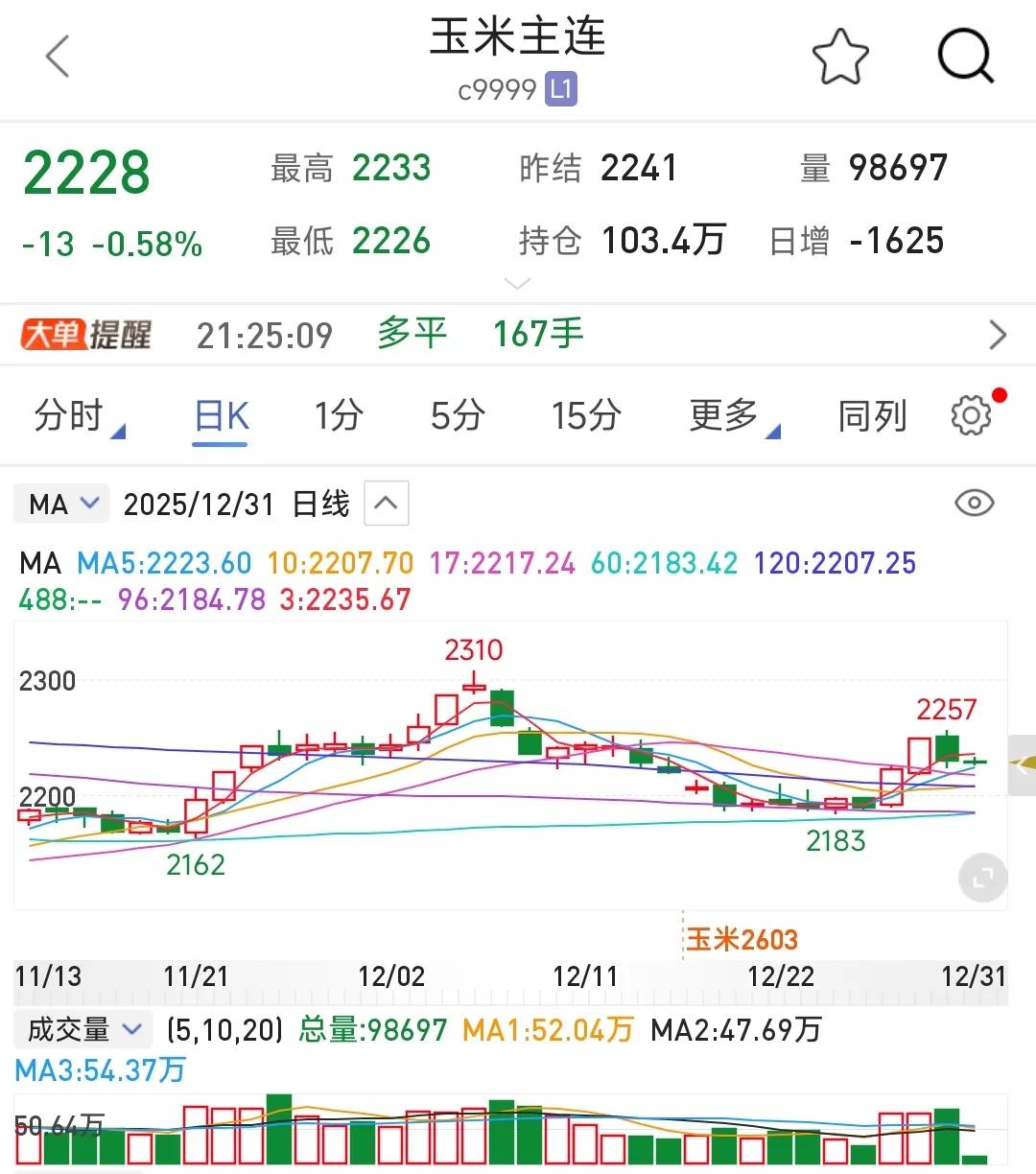Collapse the daily line info arrow
1036x1174 pixels.
coord(386,503)
